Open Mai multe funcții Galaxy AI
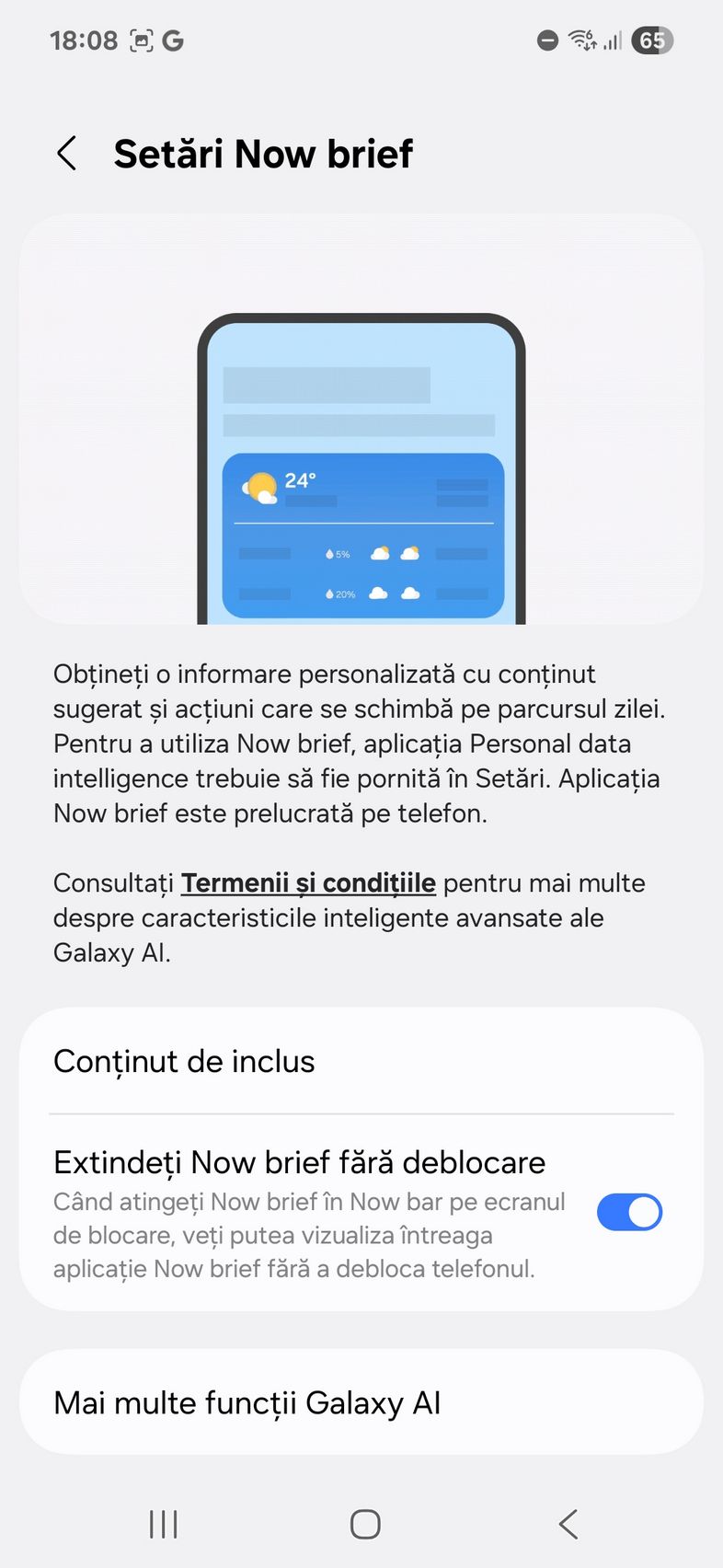The image size is (723, 1568). 361,1403
